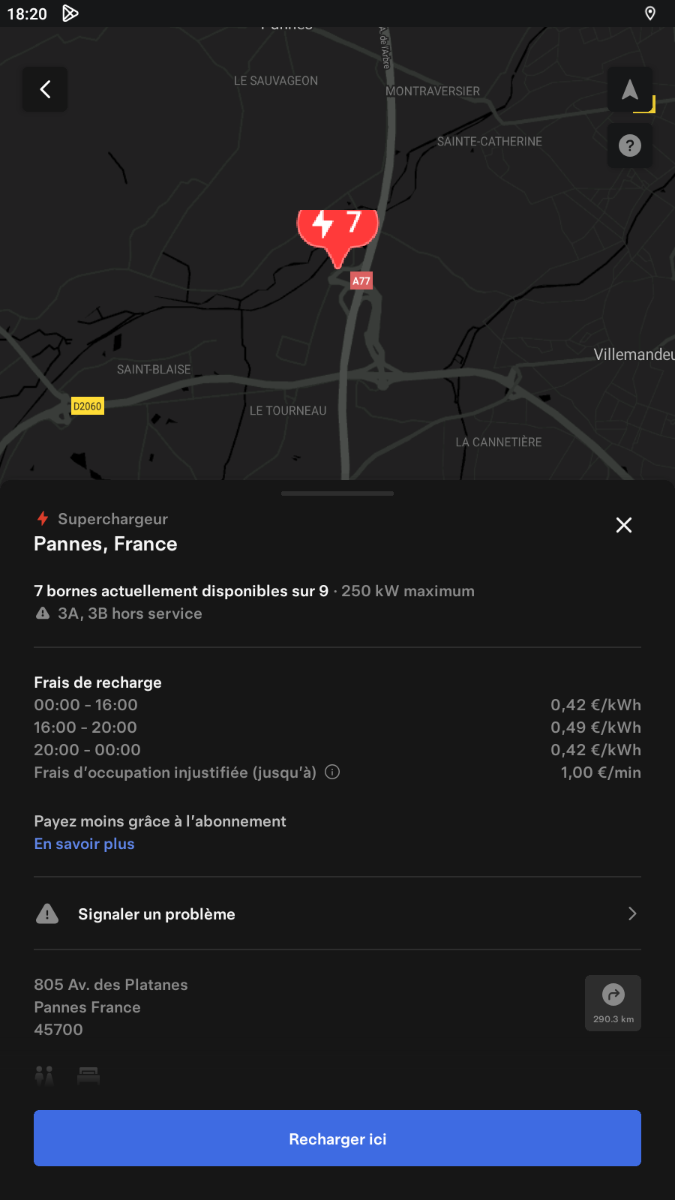Go back with the top-left arrow

(x=45, y=90)
